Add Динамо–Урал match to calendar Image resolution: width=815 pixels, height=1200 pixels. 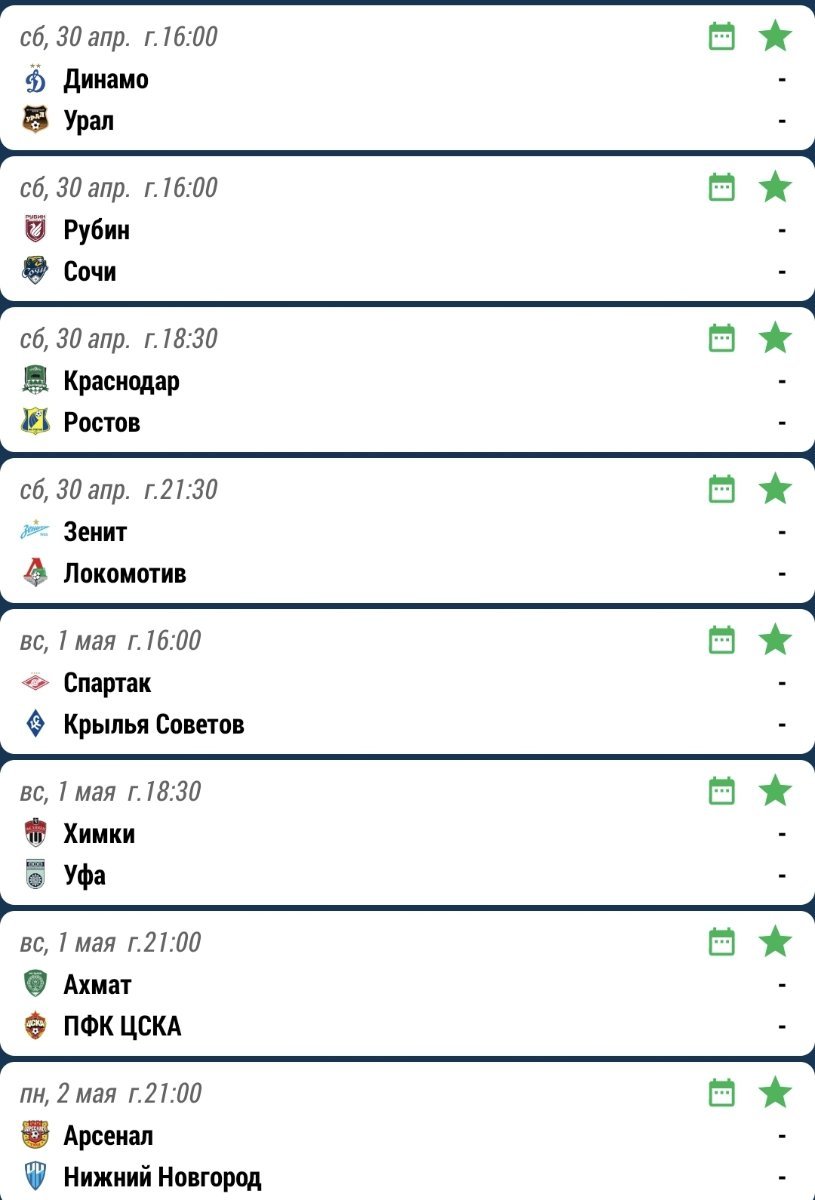[x=721, y=37]
